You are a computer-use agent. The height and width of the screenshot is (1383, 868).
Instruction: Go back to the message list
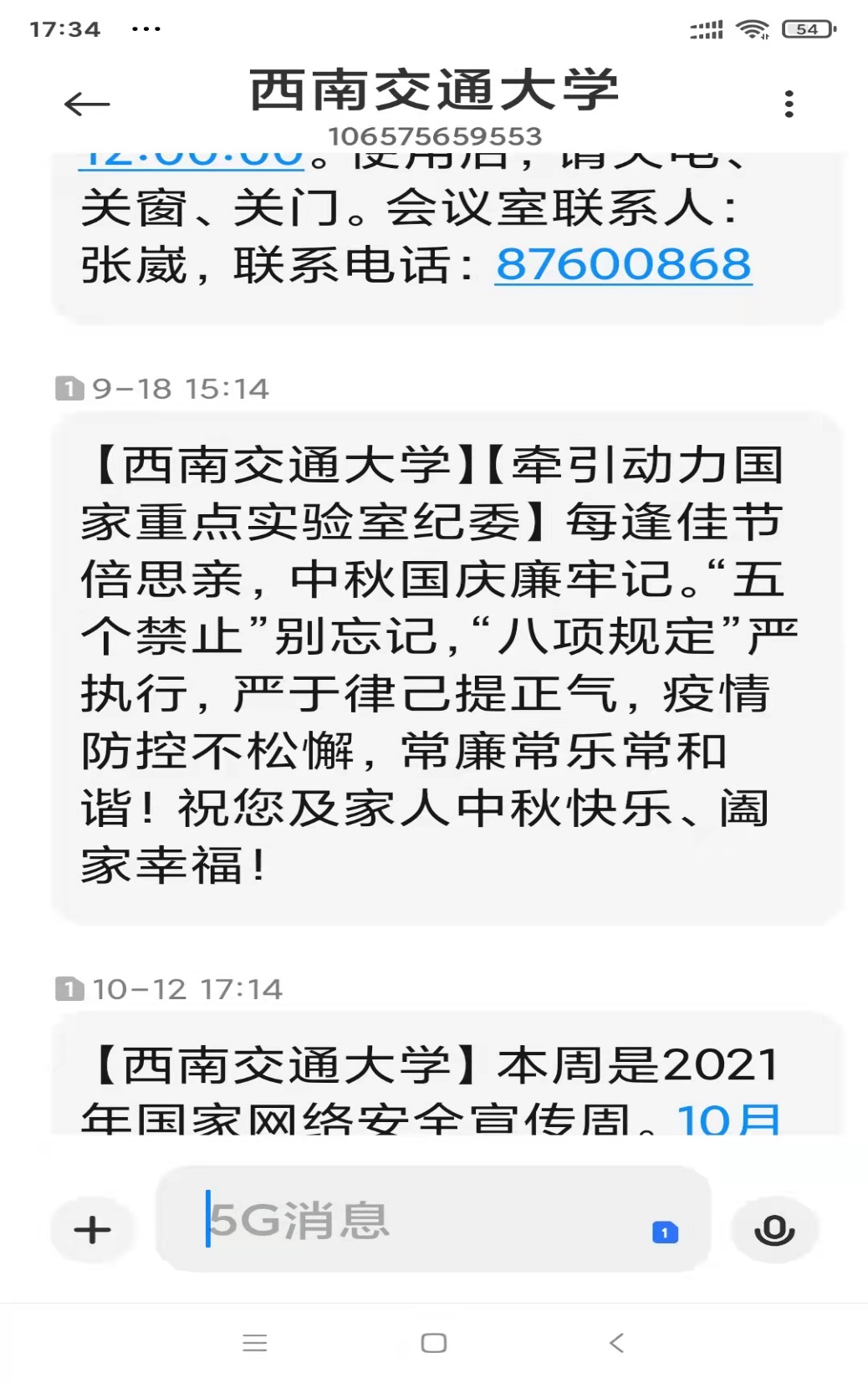coord(87,105)
